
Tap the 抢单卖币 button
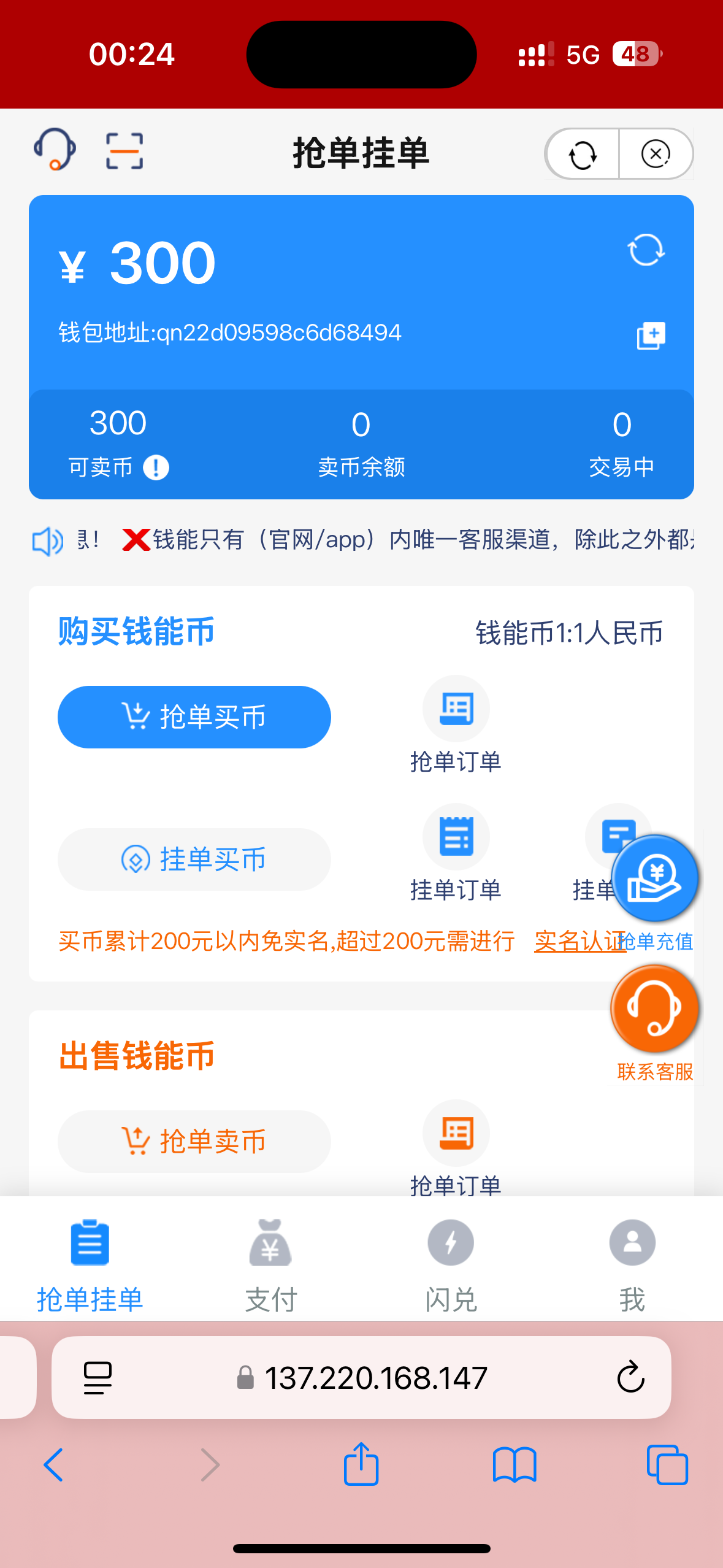click(x=194, y=1141)
